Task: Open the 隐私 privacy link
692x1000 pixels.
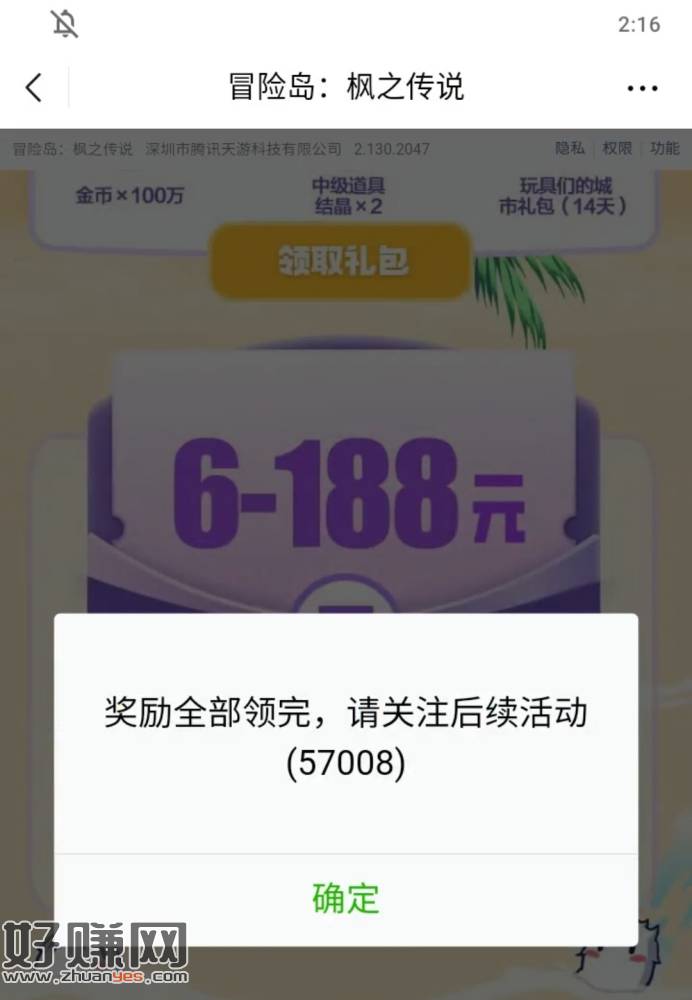Action: click(570, 148)
